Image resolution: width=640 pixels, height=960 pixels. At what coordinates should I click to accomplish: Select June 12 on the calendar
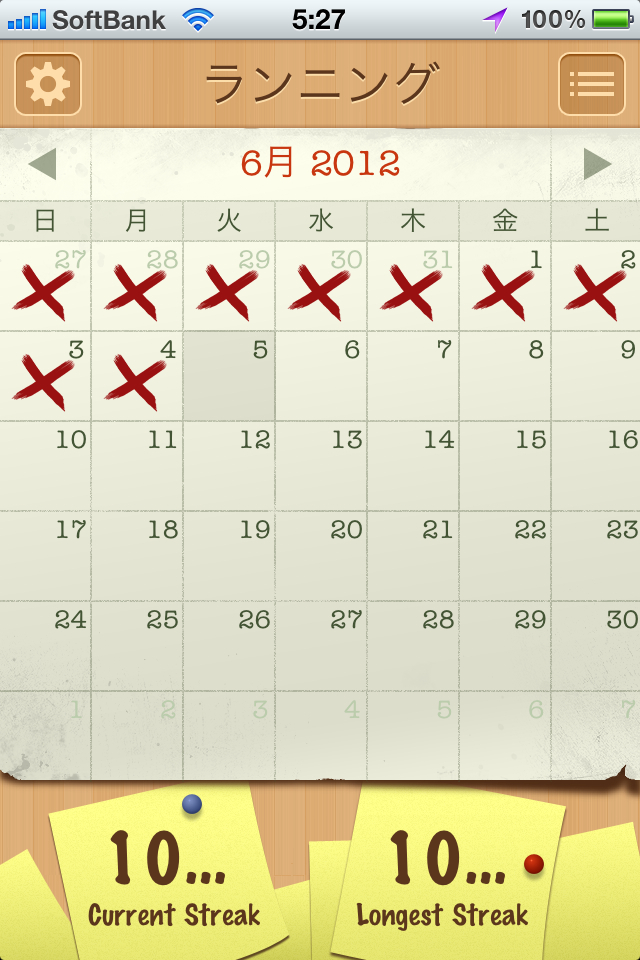pyautogui.click(x=229, y=467)
